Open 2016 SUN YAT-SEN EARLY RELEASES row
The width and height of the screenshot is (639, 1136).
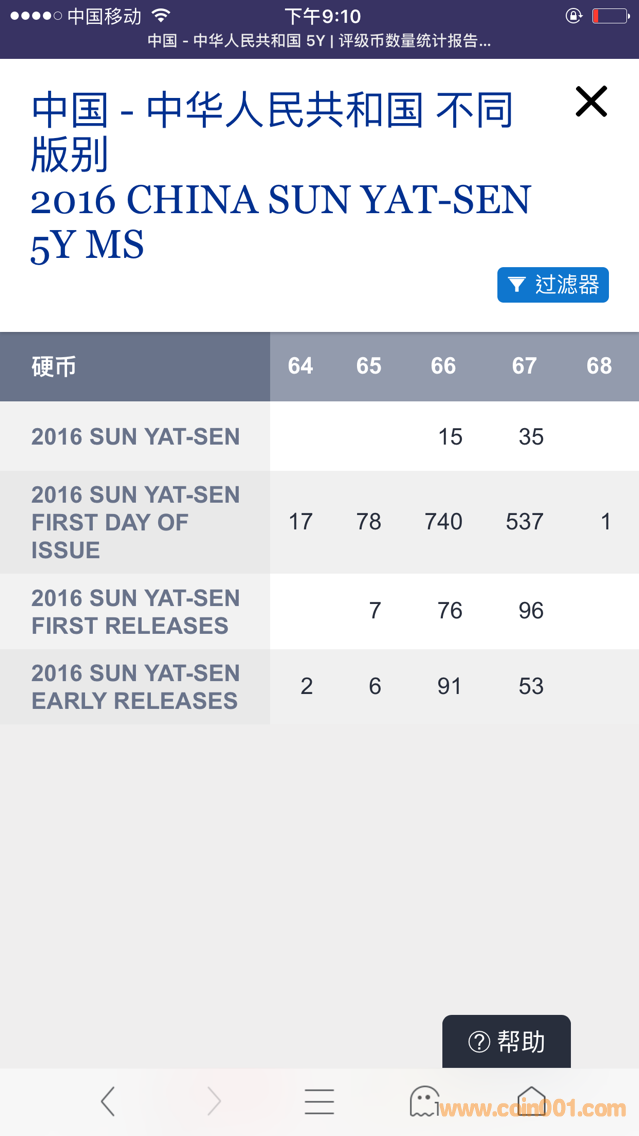pos(135,687)
